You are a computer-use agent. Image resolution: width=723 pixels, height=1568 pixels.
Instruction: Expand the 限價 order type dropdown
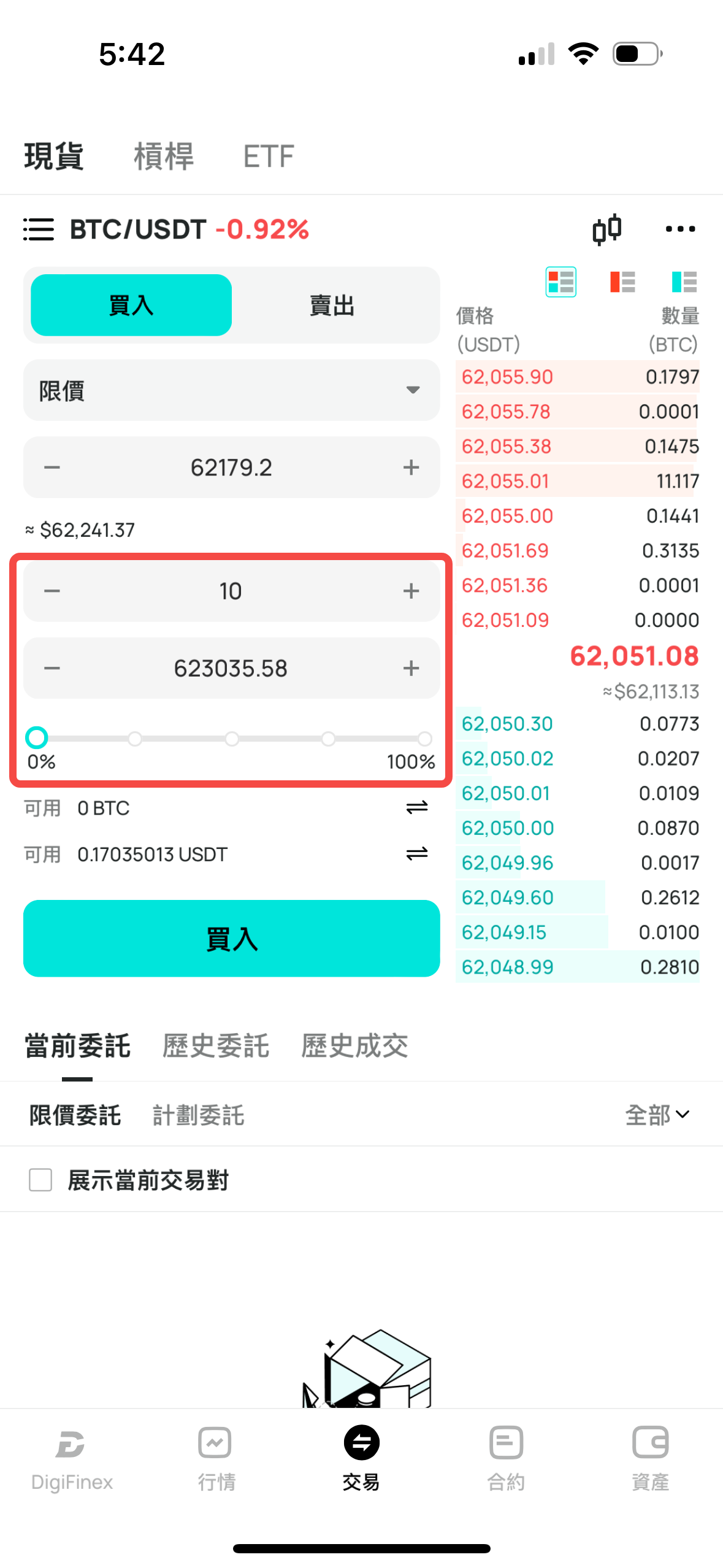coord(231,390)
